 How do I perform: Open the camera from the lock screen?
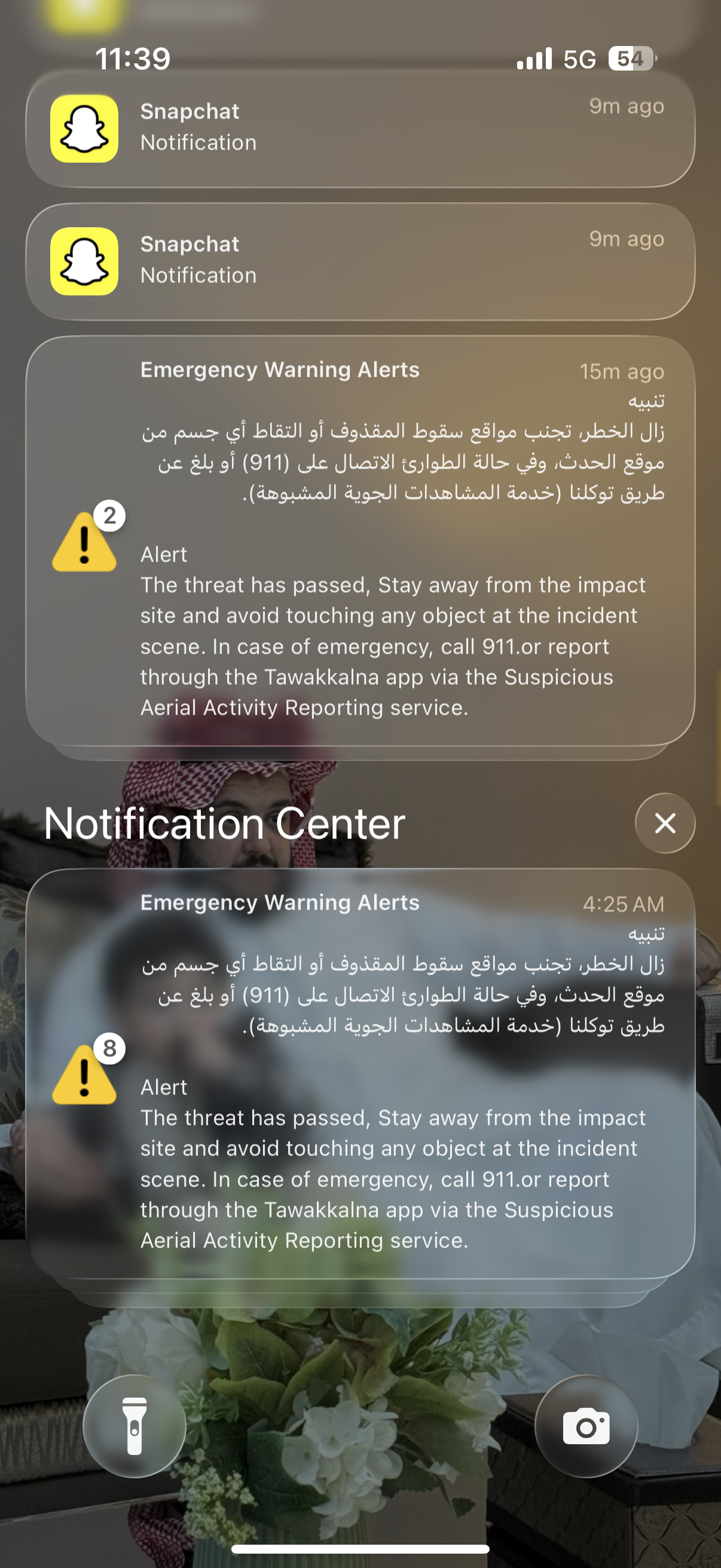click(x=585, y=1426)
